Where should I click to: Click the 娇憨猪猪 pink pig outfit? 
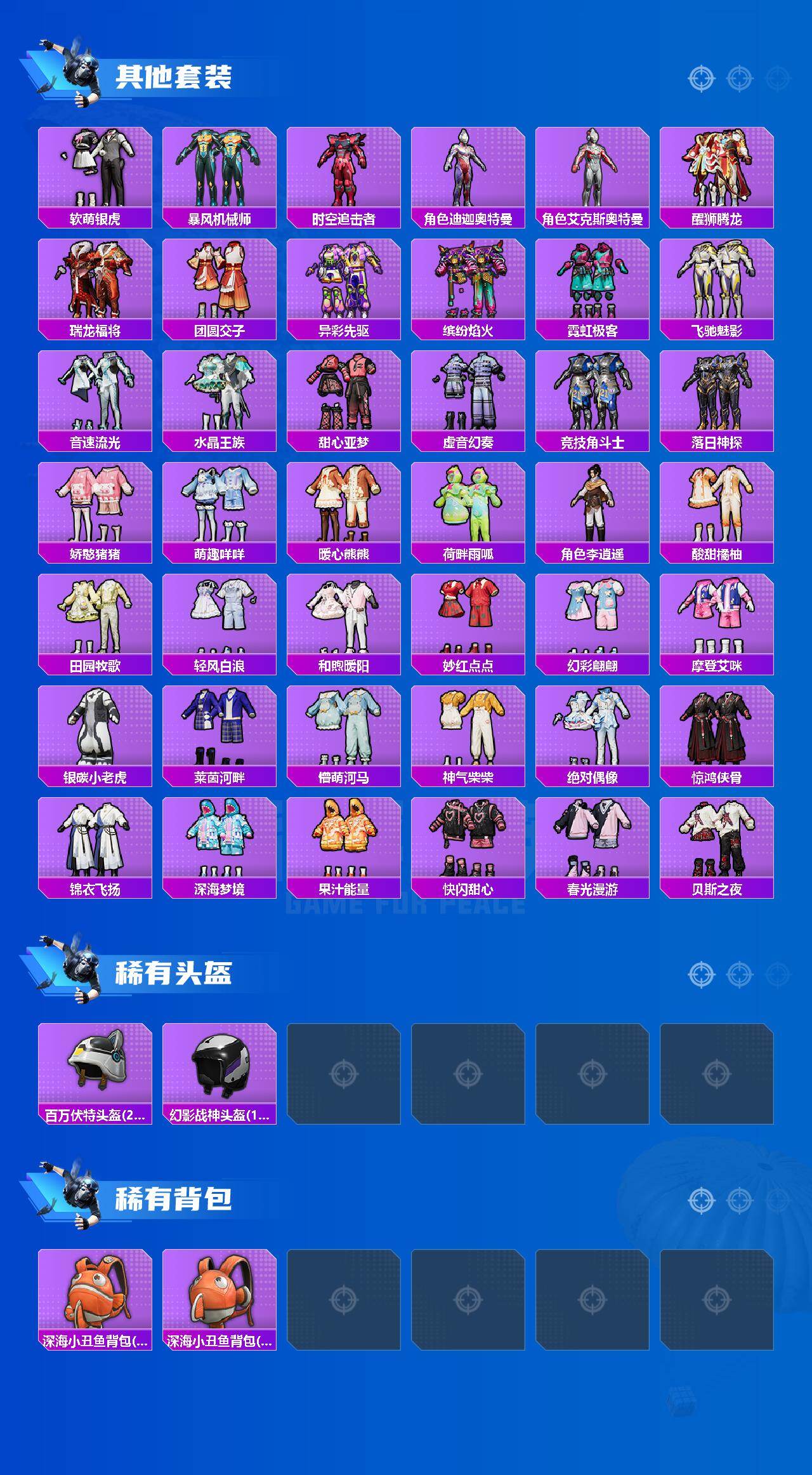point(95,506)
